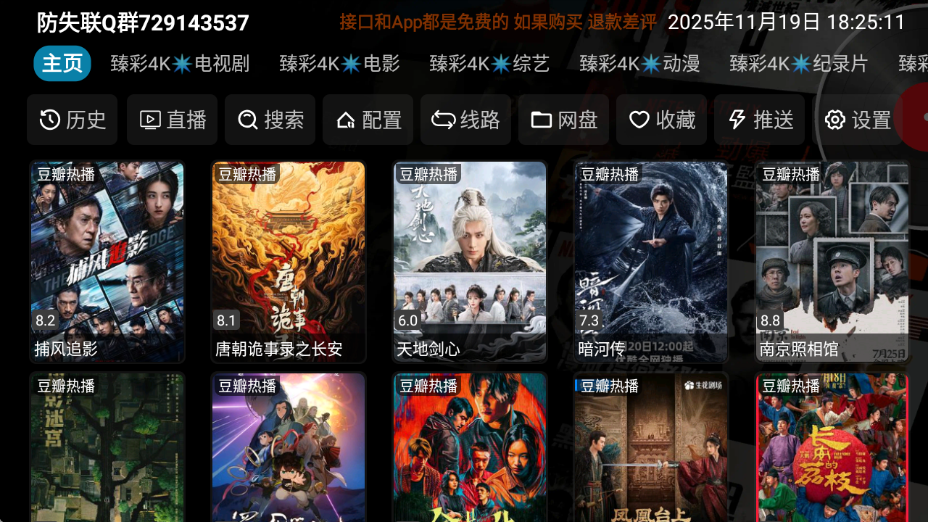Tap the 线路 source switcher

pos(465,120)
